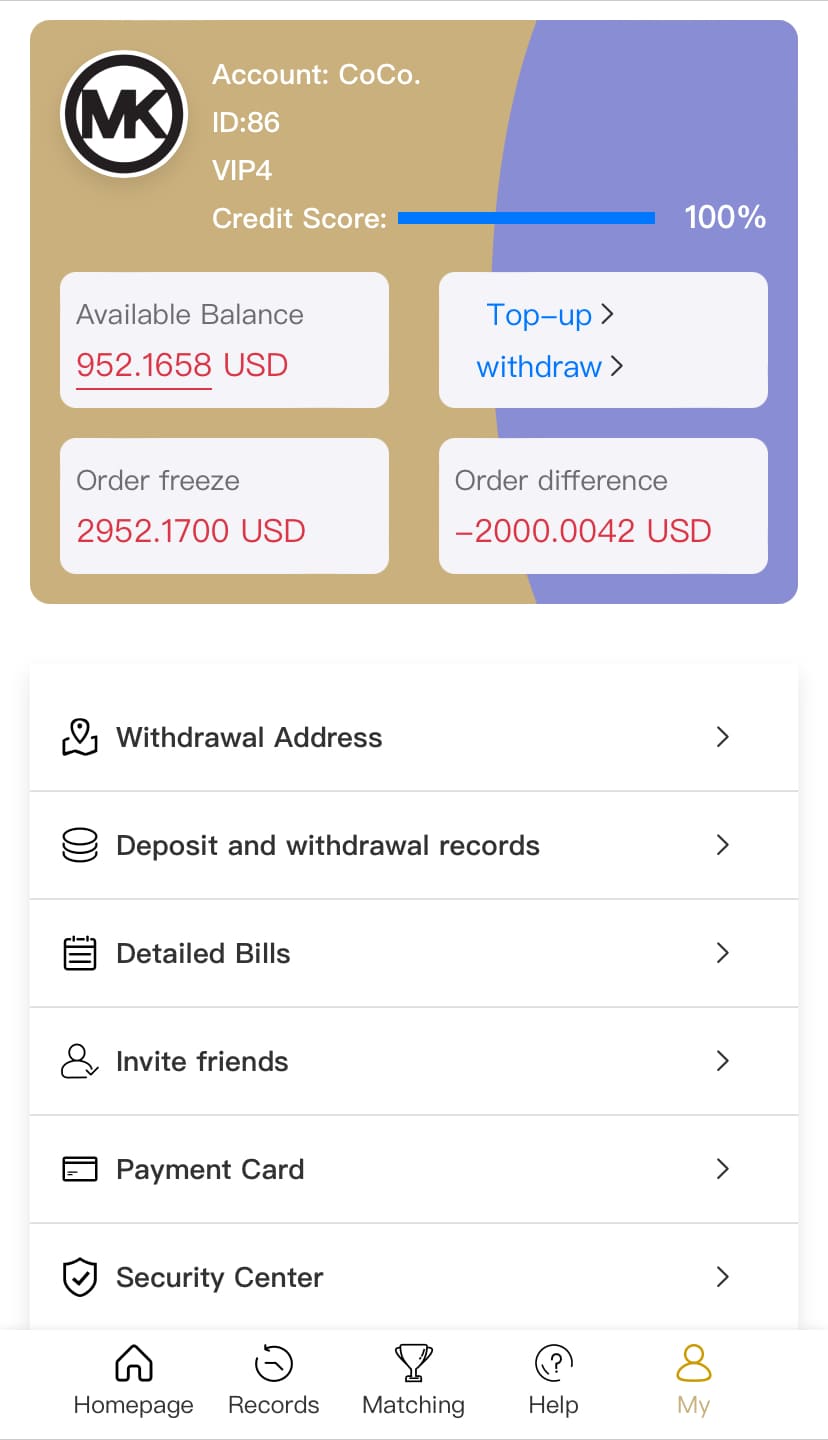Switch to the Records tab
This screenshot has width=828, height=1440.
pos(273,1381)
